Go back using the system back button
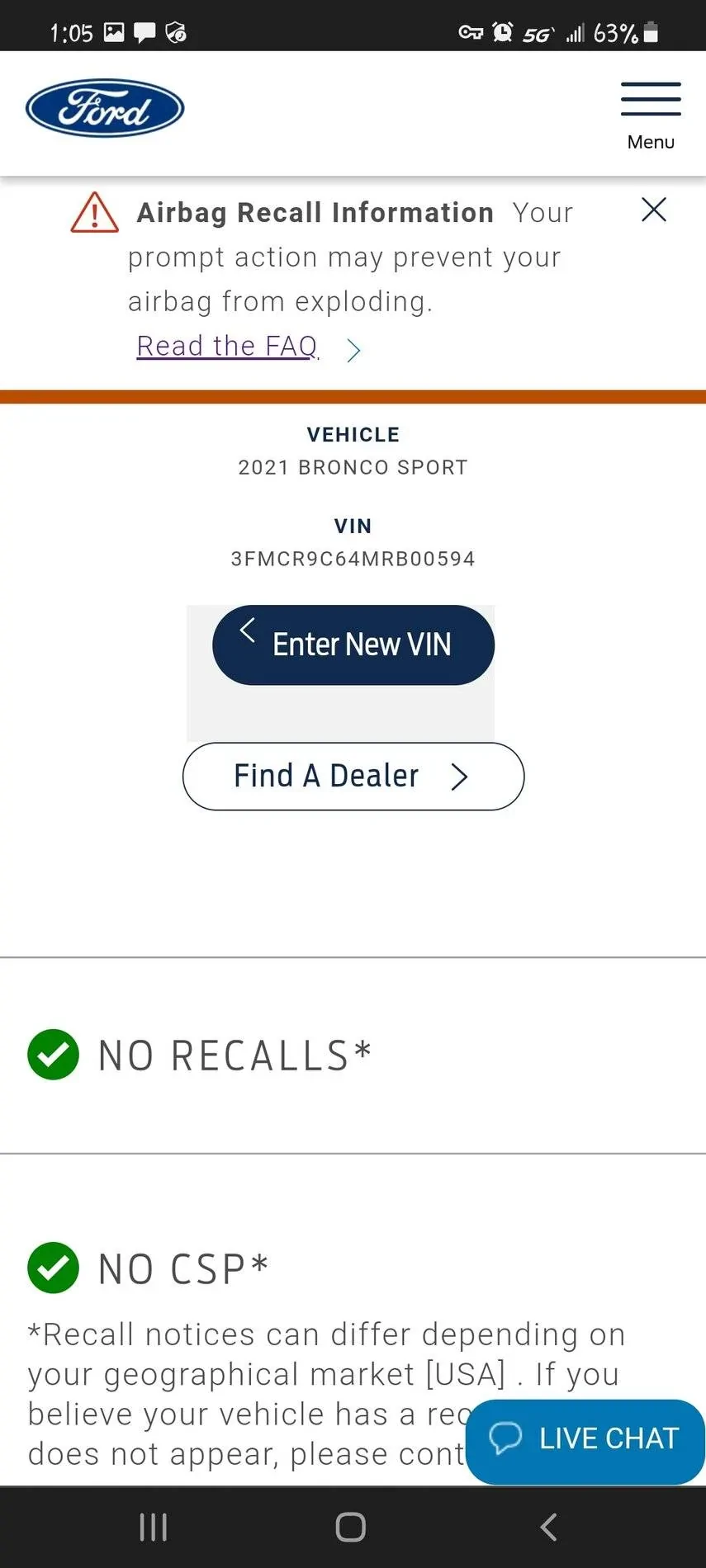This screenshot has width=706, height=1568. (549, 1527)
